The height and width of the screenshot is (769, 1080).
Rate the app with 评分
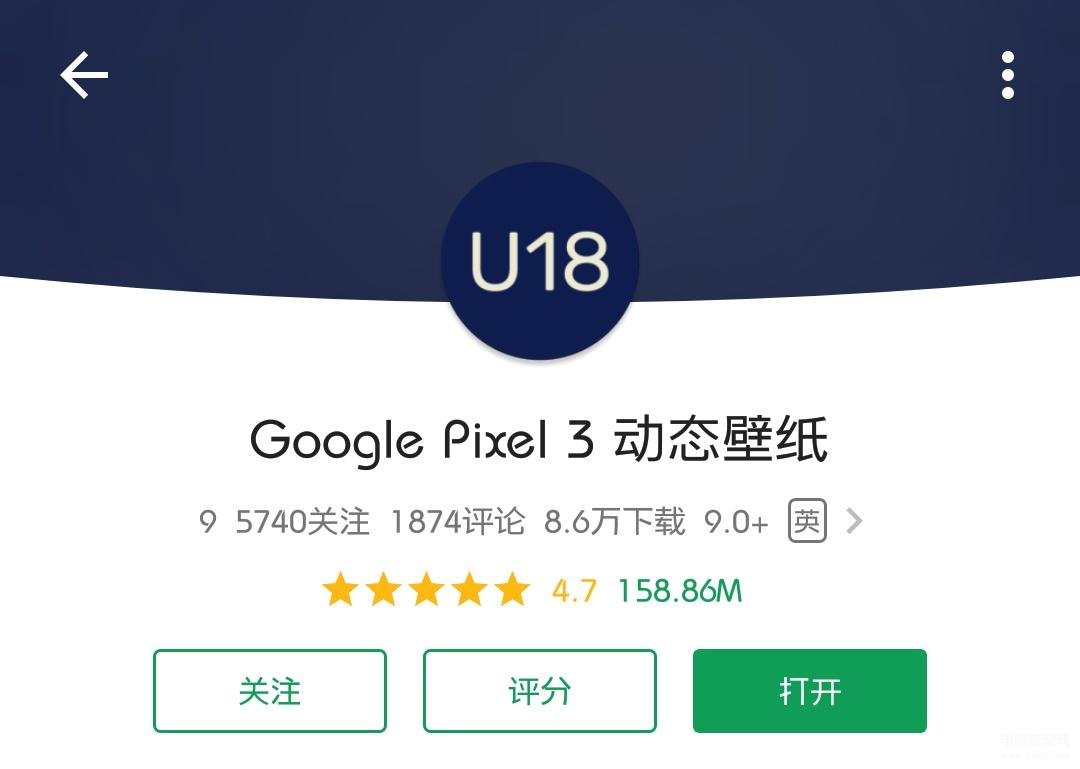click(539, 691)
